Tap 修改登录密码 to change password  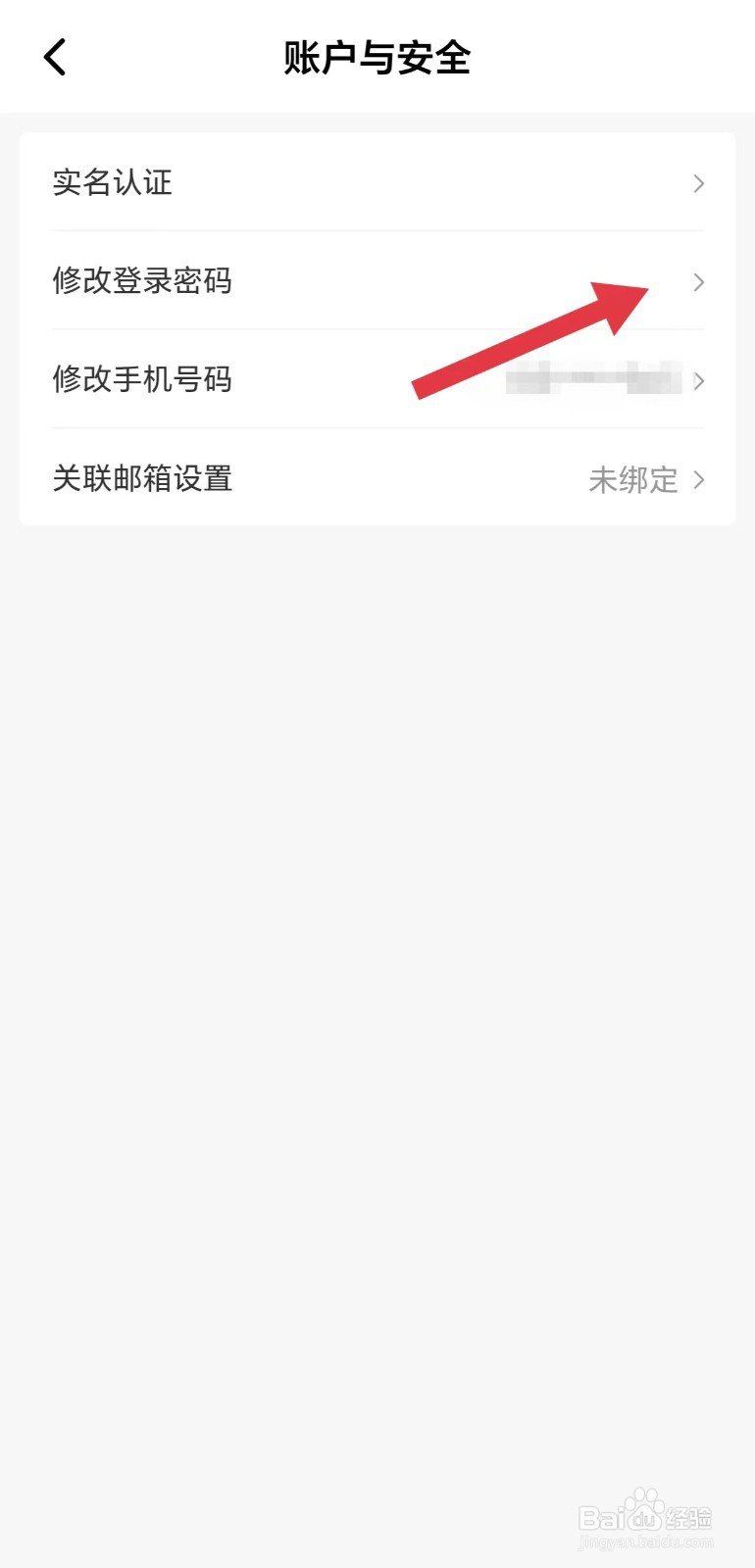pyautogui.click(x=143, y=282)
